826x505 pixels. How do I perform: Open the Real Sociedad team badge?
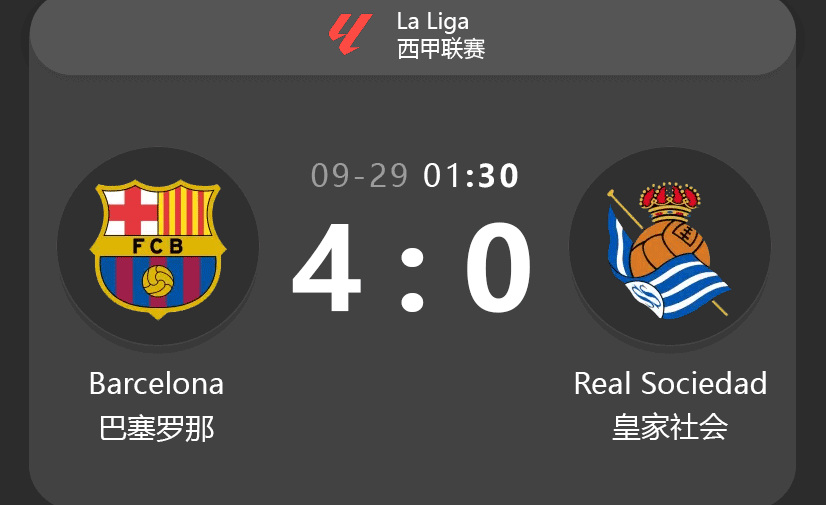669,248
